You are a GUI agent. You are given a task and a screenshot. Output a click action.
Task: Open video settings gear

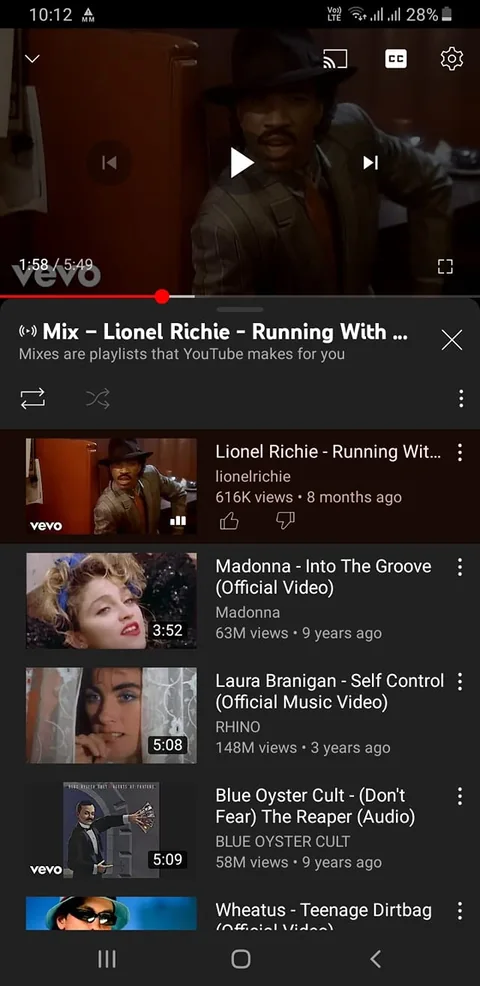[452, 58]
